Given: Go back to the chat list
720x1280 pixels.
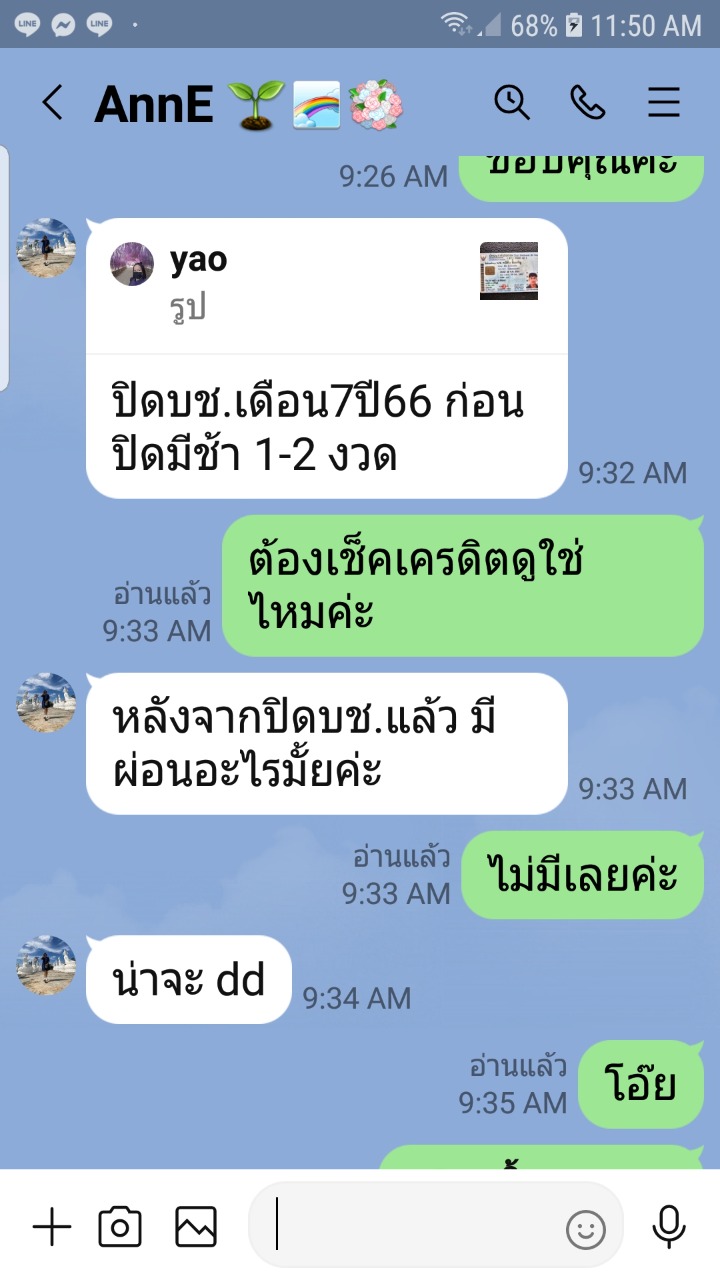Looking at the screenshot, I should 52,103.
